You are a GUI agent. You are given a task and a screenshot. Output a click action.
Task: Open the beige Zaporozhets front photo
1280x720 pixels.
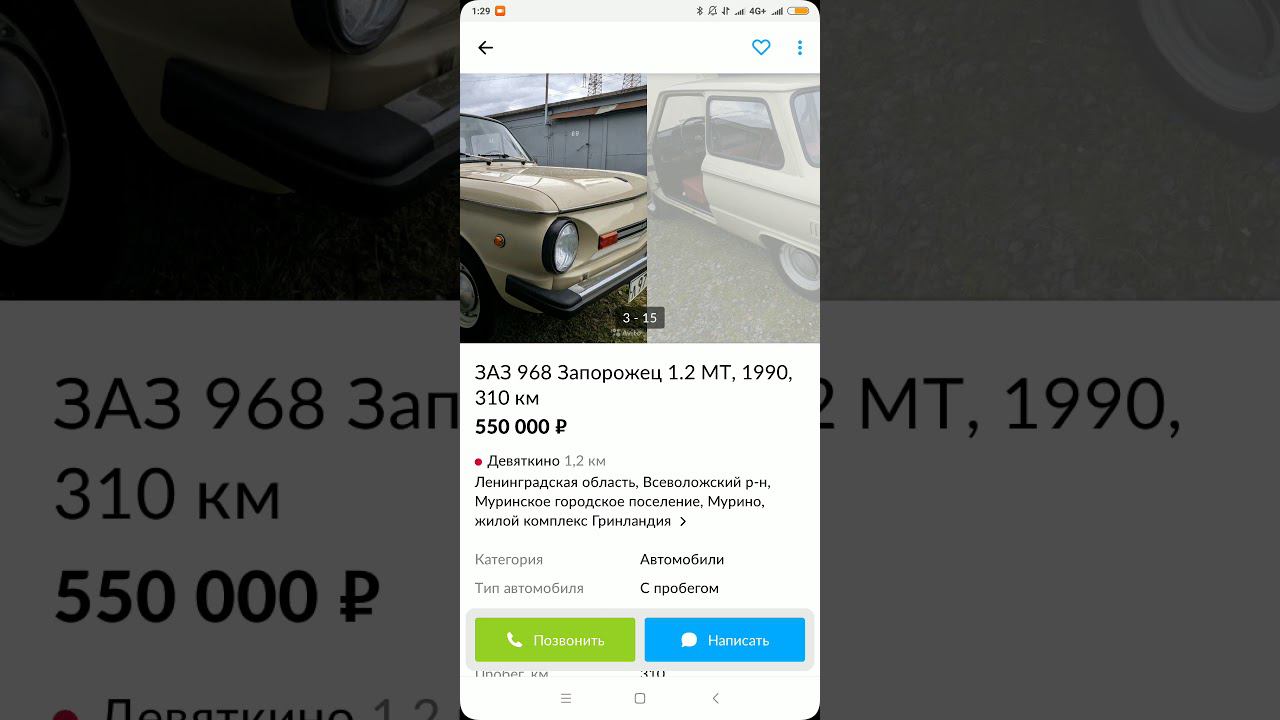click(553, 208)
